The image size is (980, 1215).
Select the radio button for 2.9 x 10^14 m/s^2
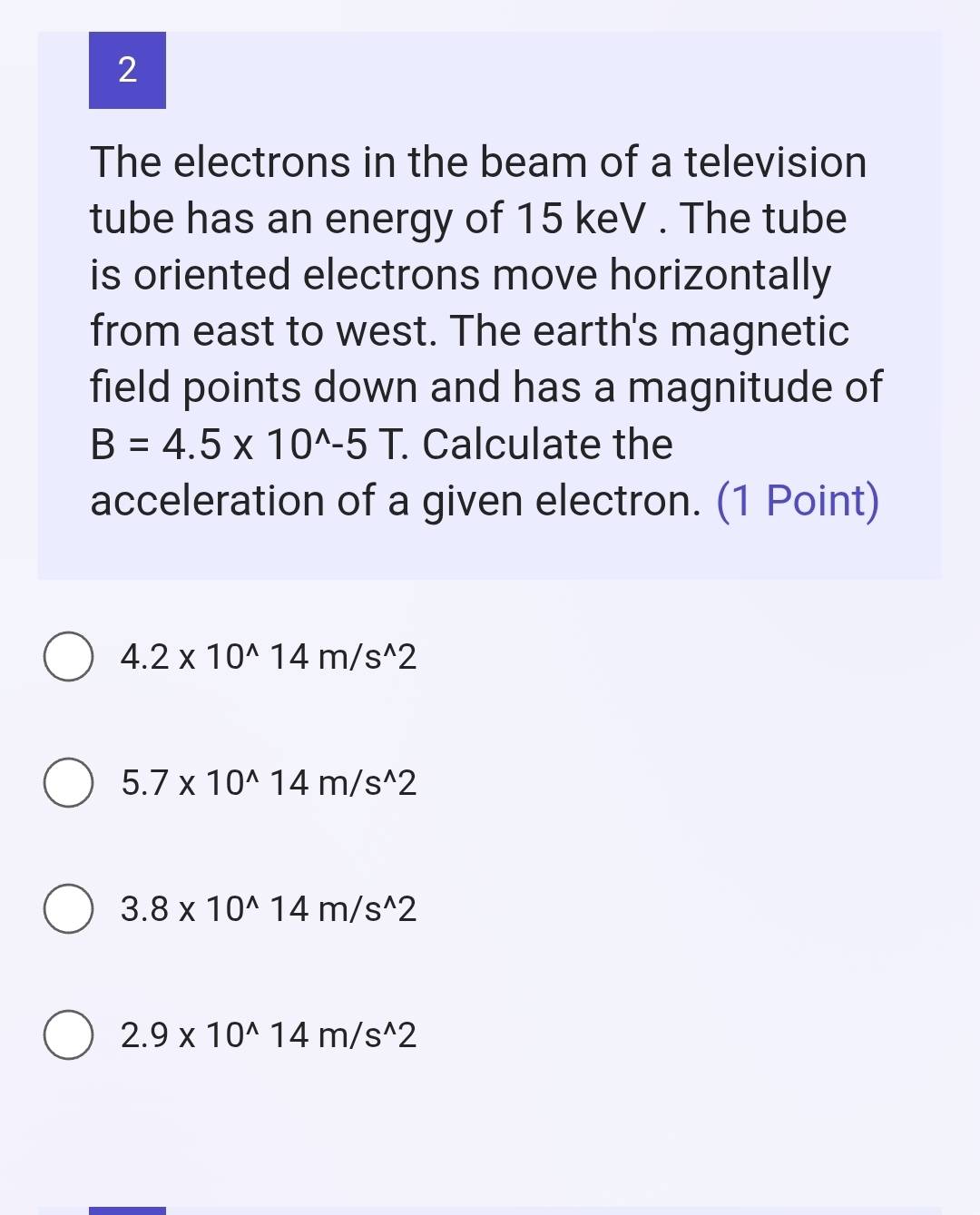[x=67, y=1035]
